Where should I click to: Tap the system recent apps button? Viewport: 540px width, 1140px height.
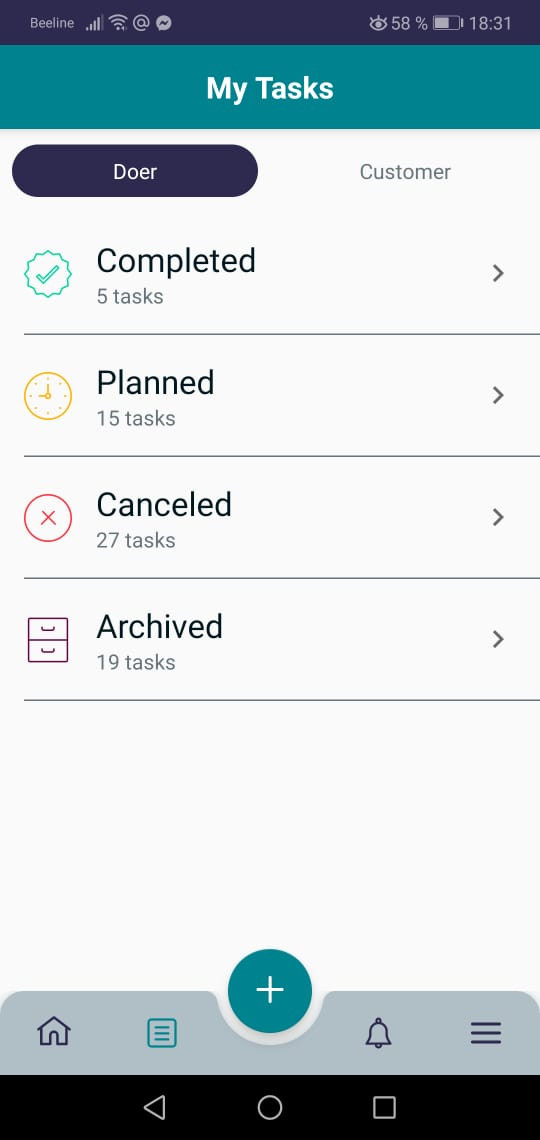384,1107
